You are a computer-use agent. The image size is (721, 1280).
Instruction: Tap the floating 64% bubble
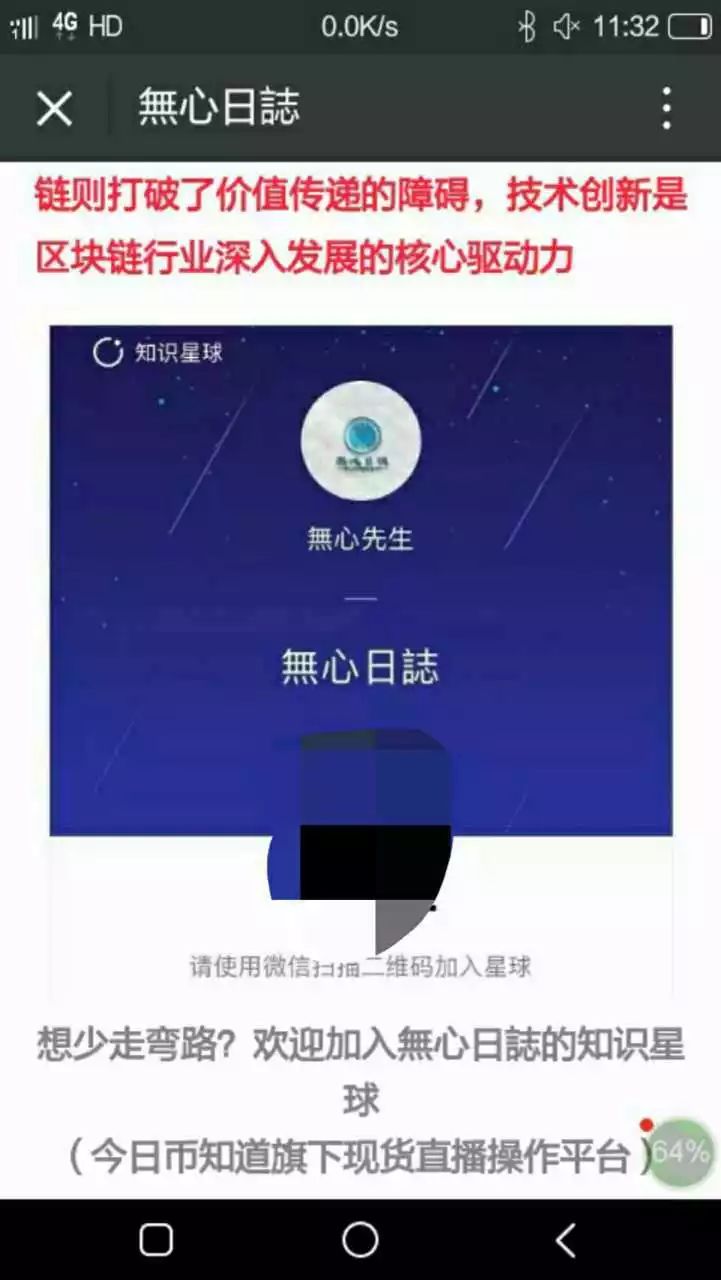point(682,1153)
